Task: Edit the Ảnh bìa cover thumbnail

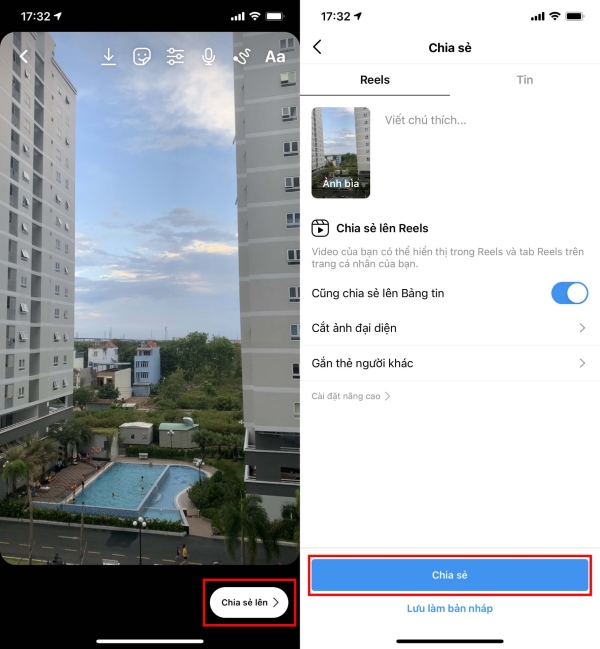Action: pos(341,152)
